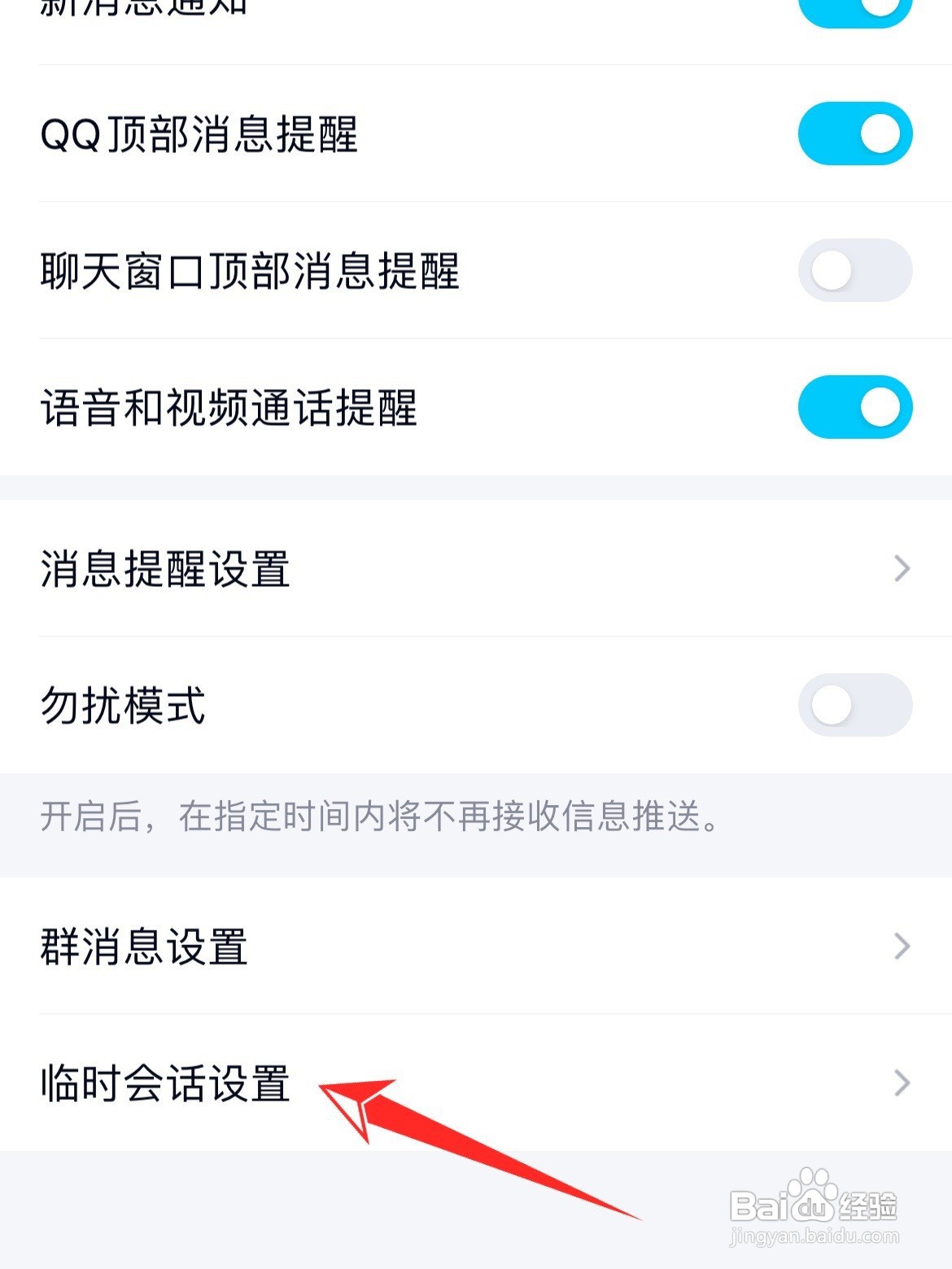Screen dimensions: 952x1269
Task: Expand 消息提醒设置 via its chevron
Action: click(900, 569)
